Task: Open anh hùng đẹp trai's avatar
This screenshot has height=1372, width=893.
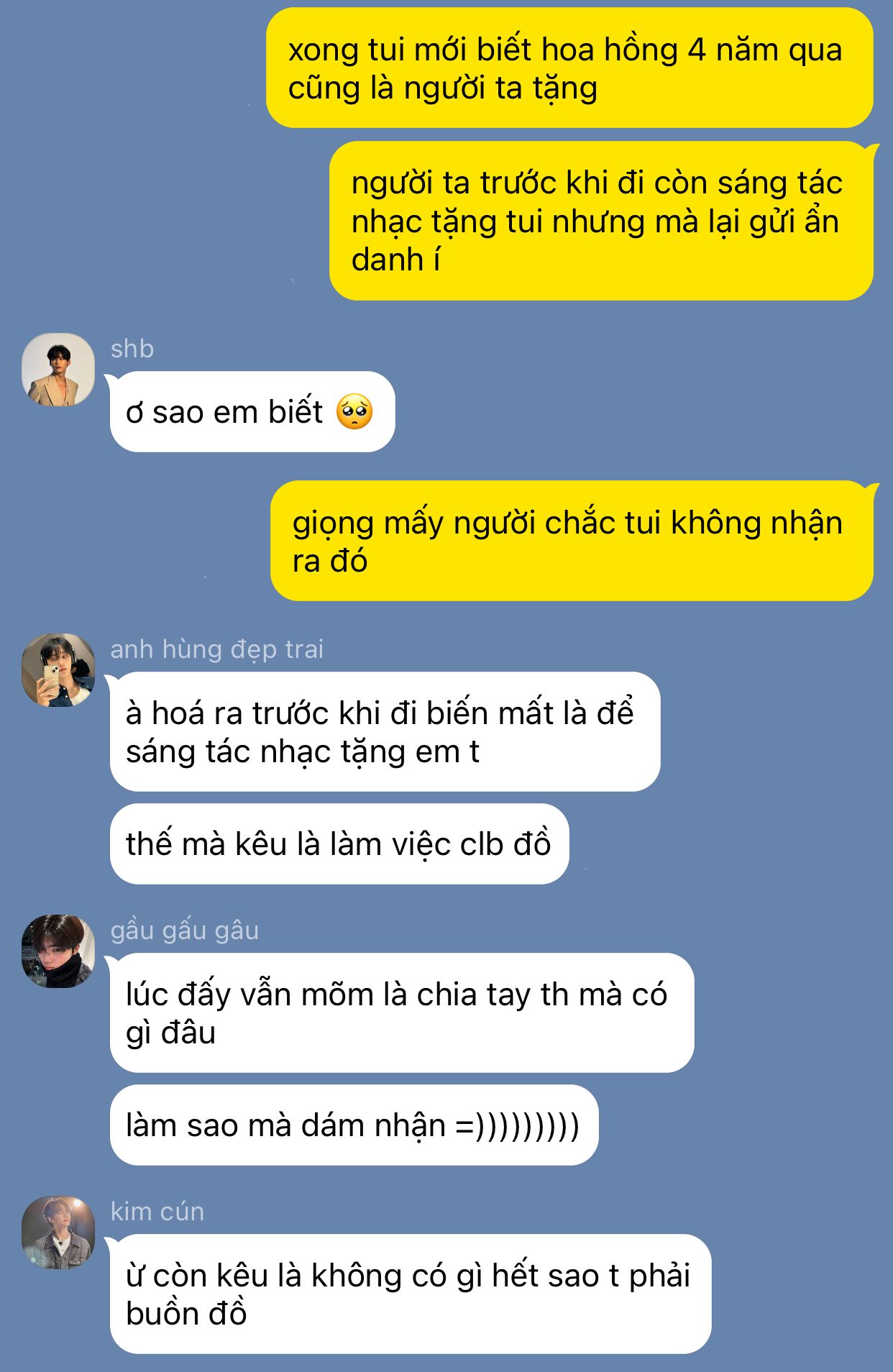Action: click(58, 670)
